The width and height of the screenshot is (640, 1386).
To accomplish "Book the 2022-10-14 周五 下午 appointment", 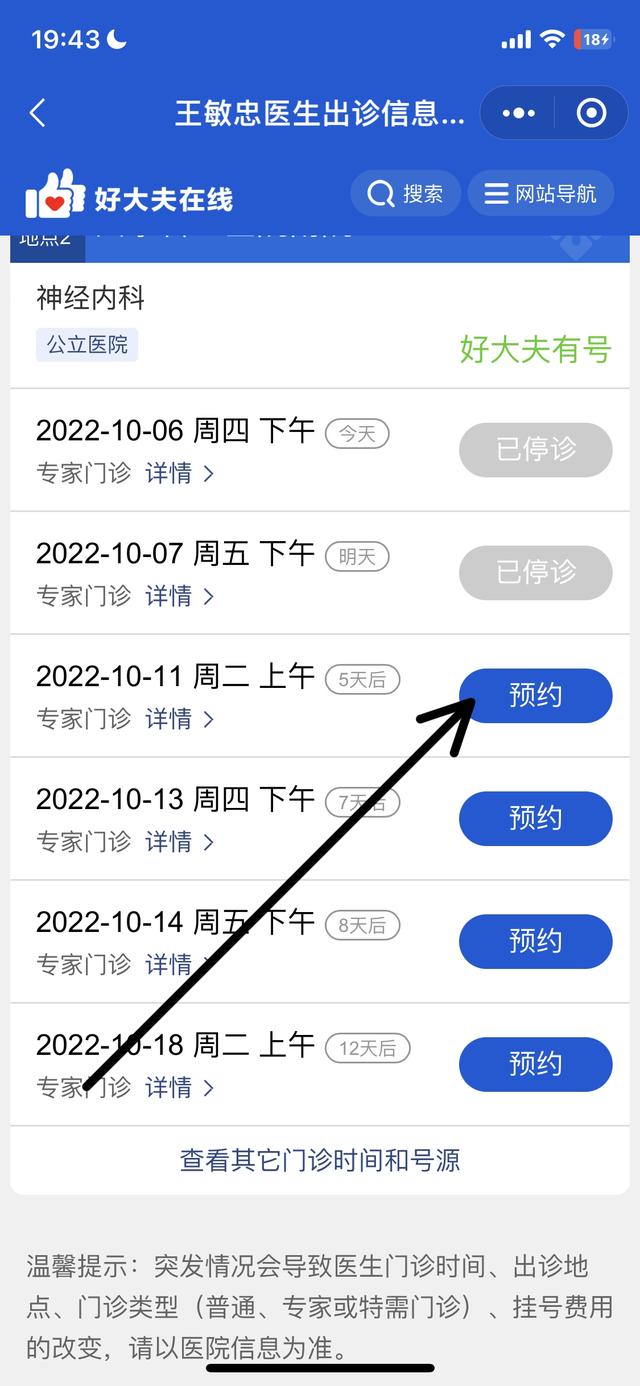I will (535, 941).
